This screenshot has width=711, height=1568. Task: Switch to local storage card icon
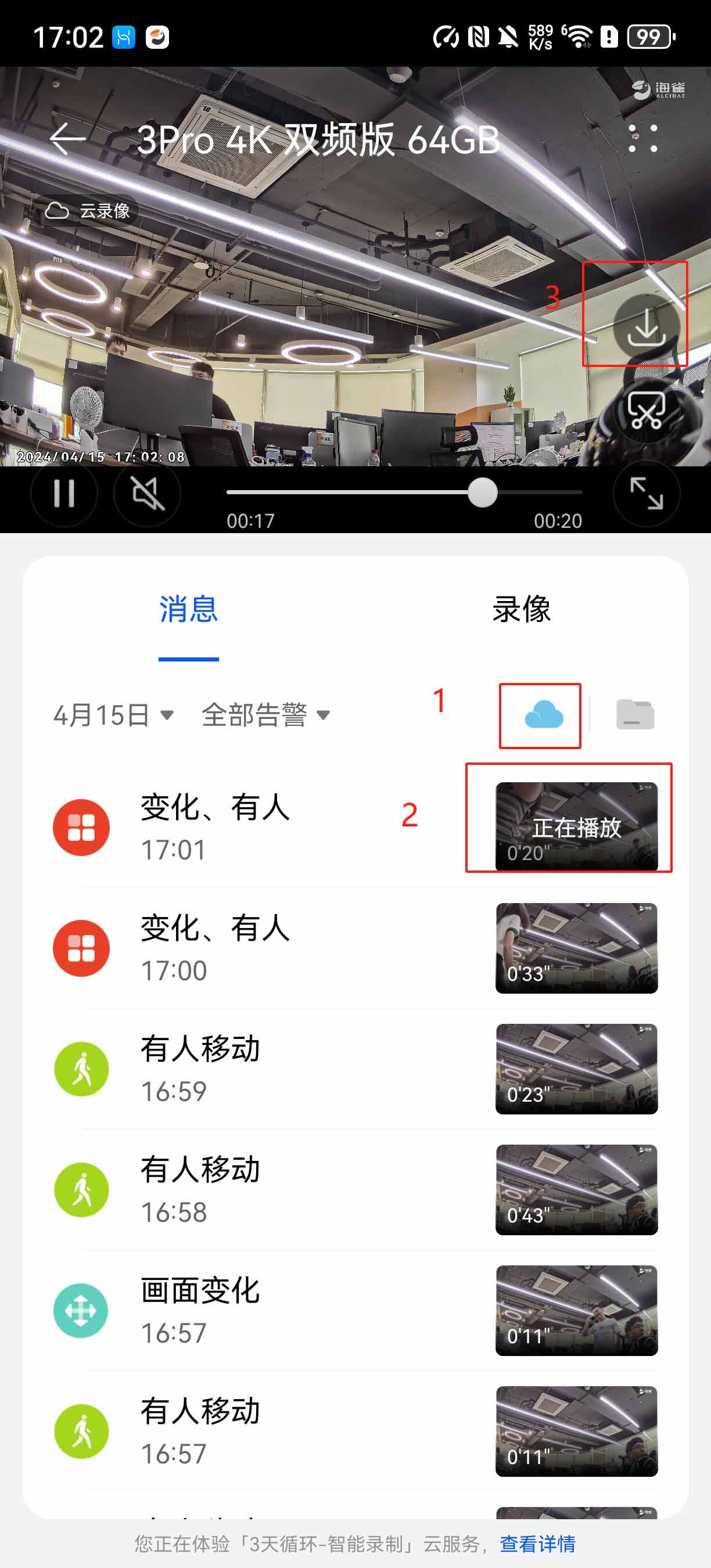635,715
